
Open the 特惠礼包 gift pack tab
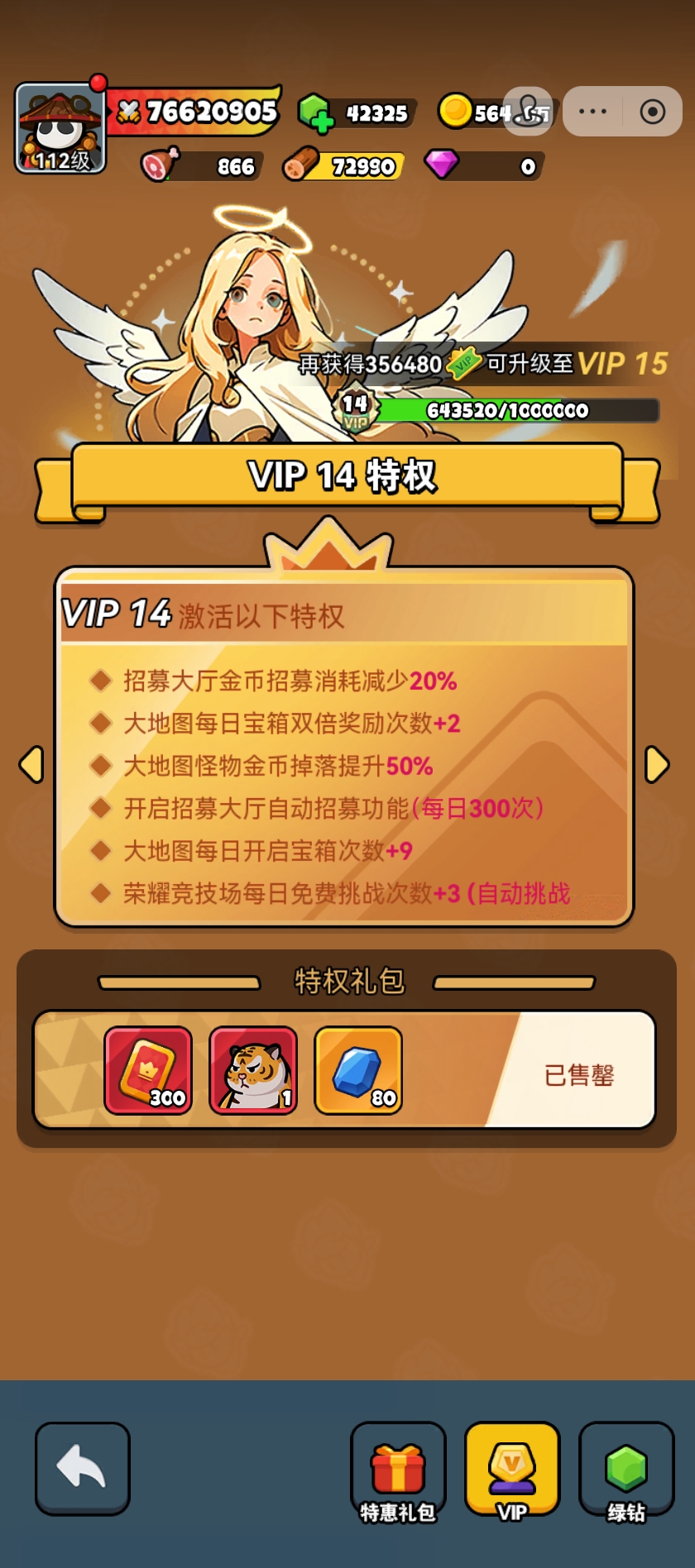[398, 1468]
